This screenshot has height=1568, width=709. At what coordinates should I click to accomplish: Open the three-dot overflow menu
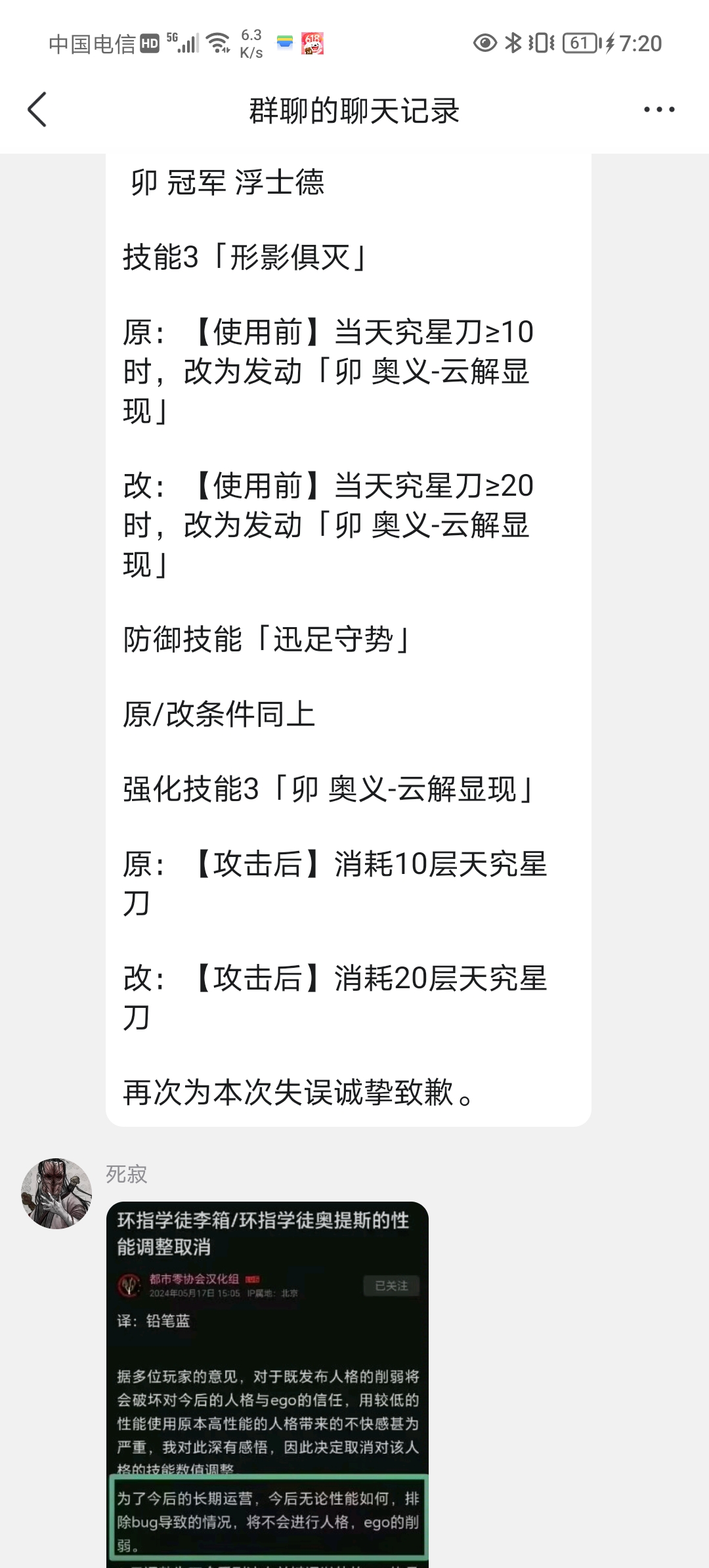[659, 110]
